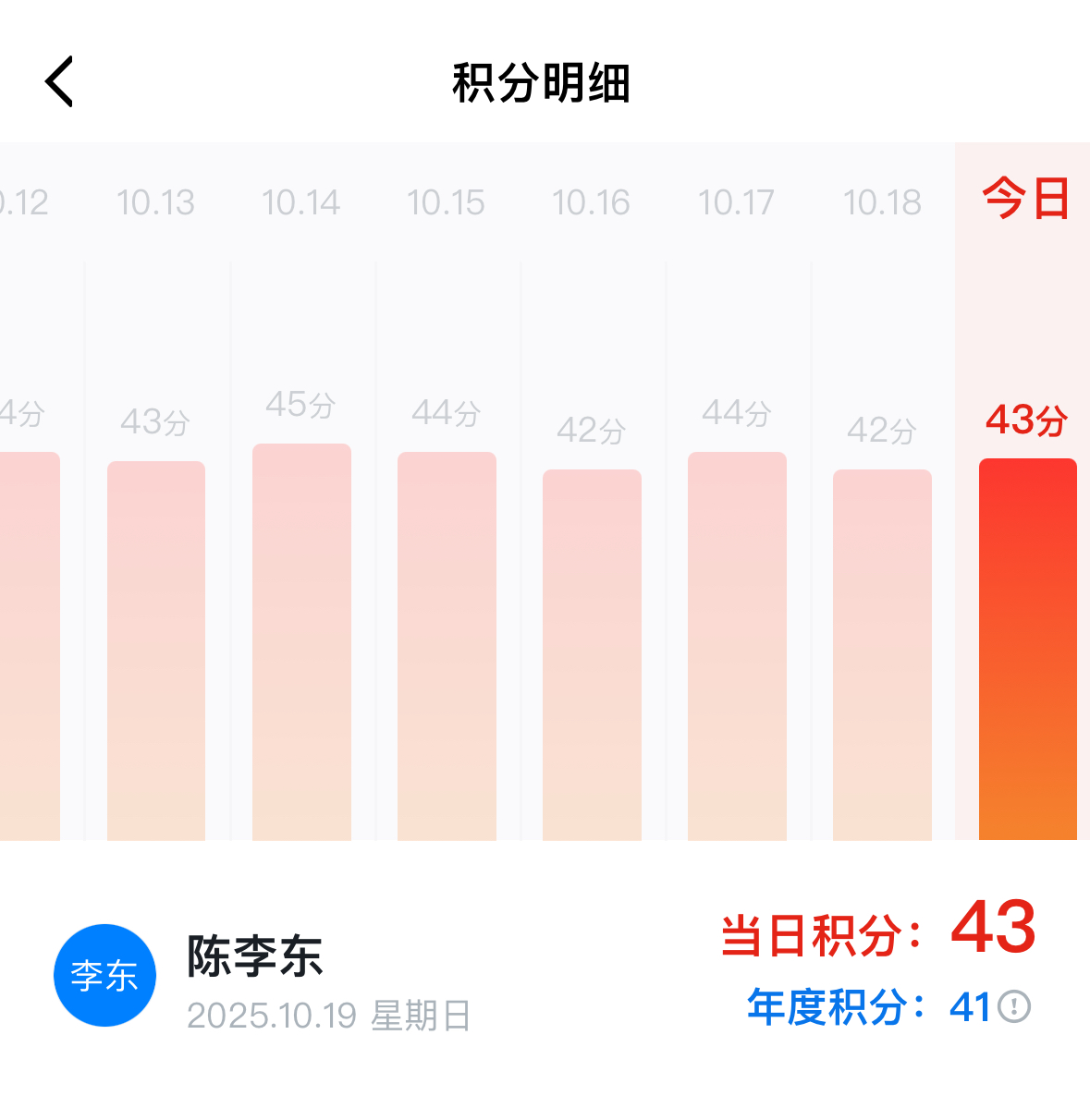Select the 10.14 bar showing 45分
1090x1120 pixels.
[x=301, y=641]
